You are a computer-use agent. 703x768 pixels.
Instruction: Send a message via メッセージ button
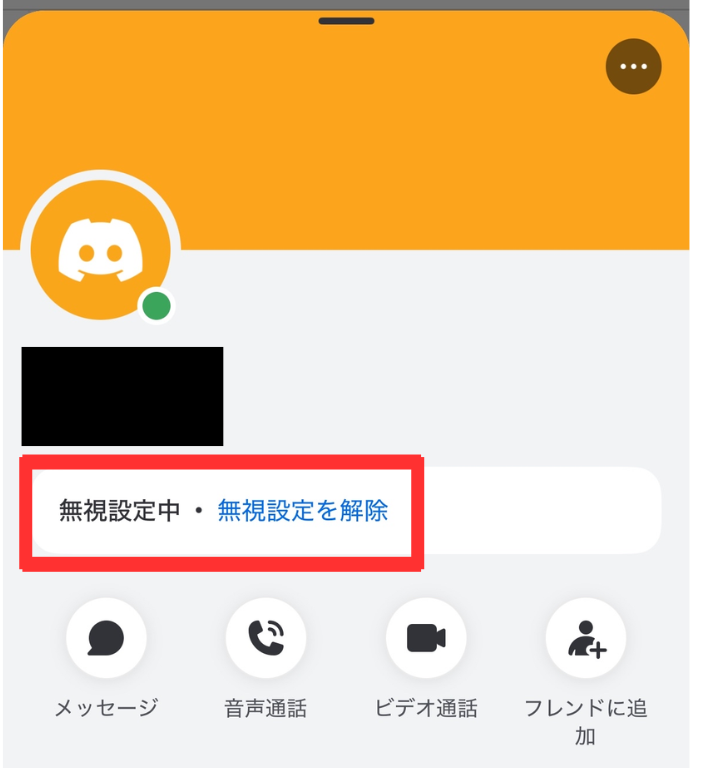106,638
